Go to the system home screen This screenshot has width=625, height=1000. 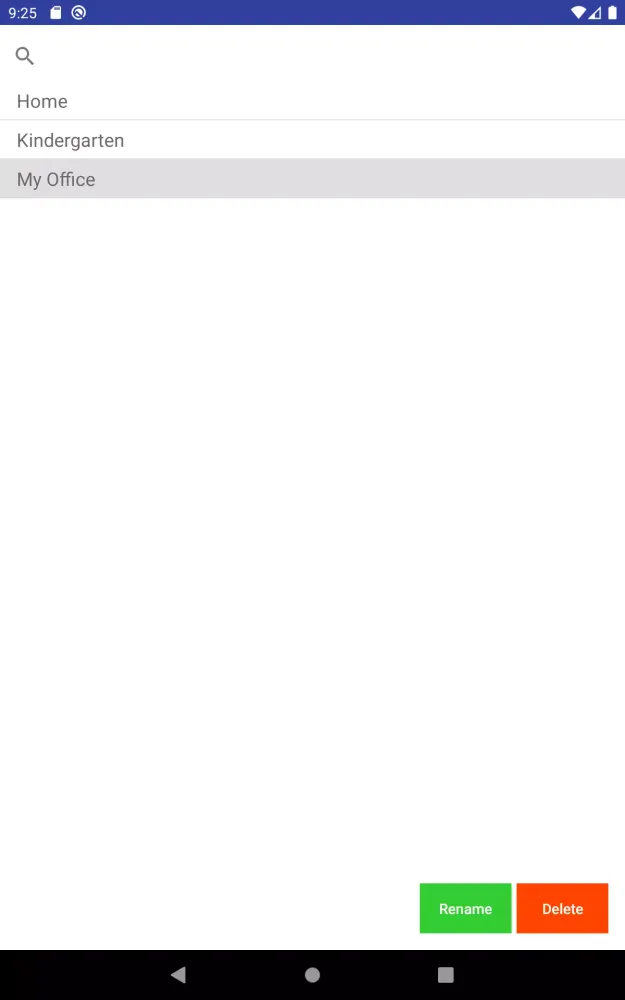point(312,975)
